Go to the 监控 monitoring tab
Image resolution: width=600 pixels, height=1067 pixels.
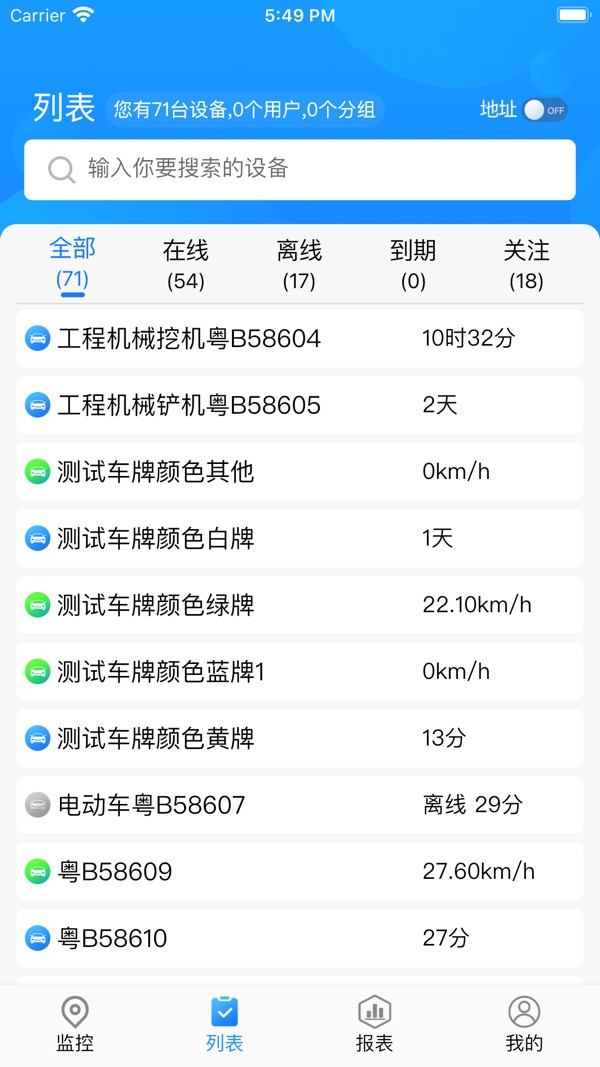tap(75, 1025)
